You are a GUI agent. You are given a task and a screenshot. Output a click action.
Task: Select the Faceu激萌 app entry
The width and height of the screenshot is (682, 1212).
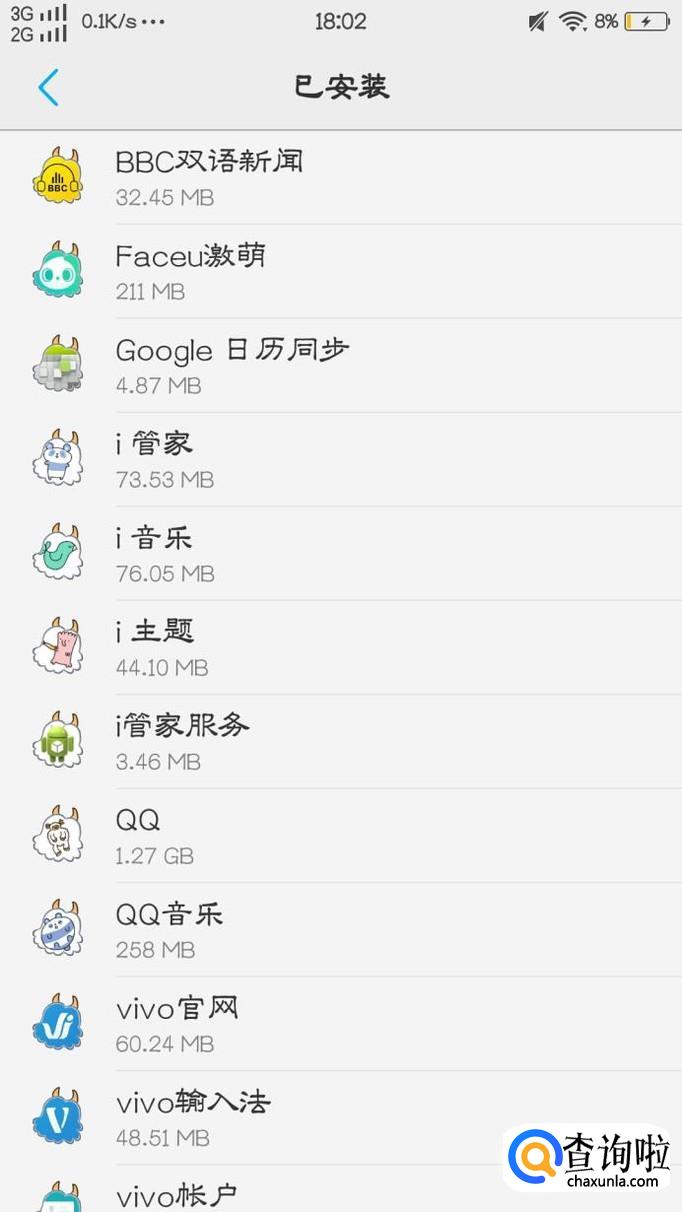[340, 271]
